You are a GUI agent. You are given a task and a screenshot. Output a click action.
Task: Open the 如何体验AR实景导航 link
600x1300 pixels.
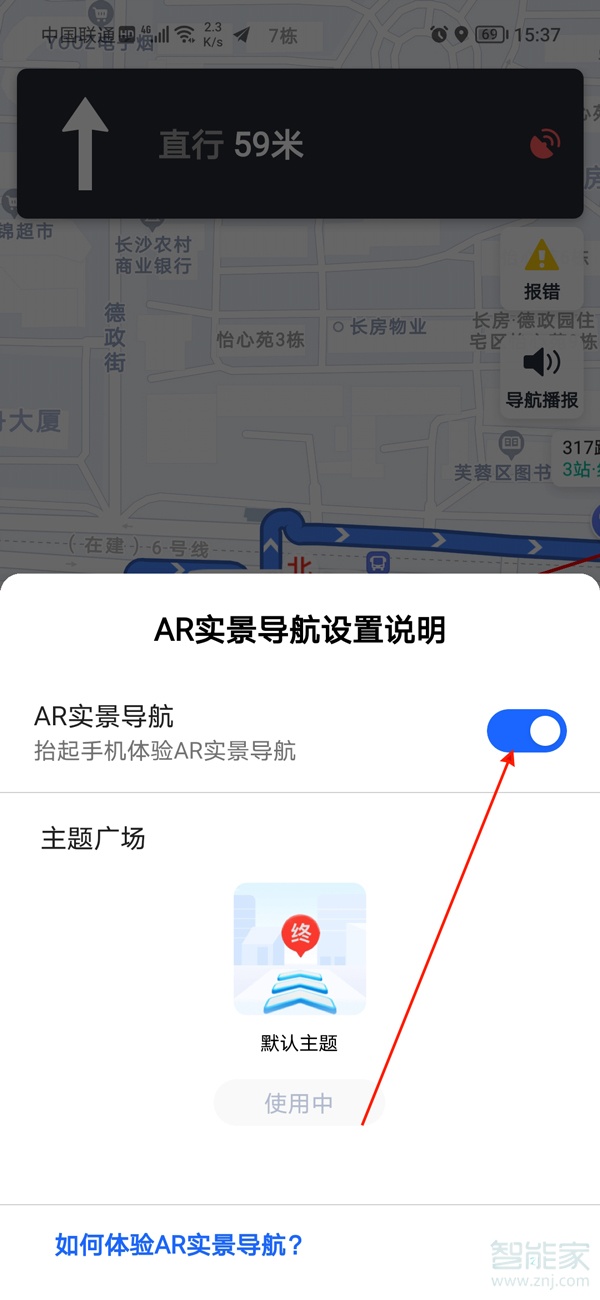tap(179, 1245)
